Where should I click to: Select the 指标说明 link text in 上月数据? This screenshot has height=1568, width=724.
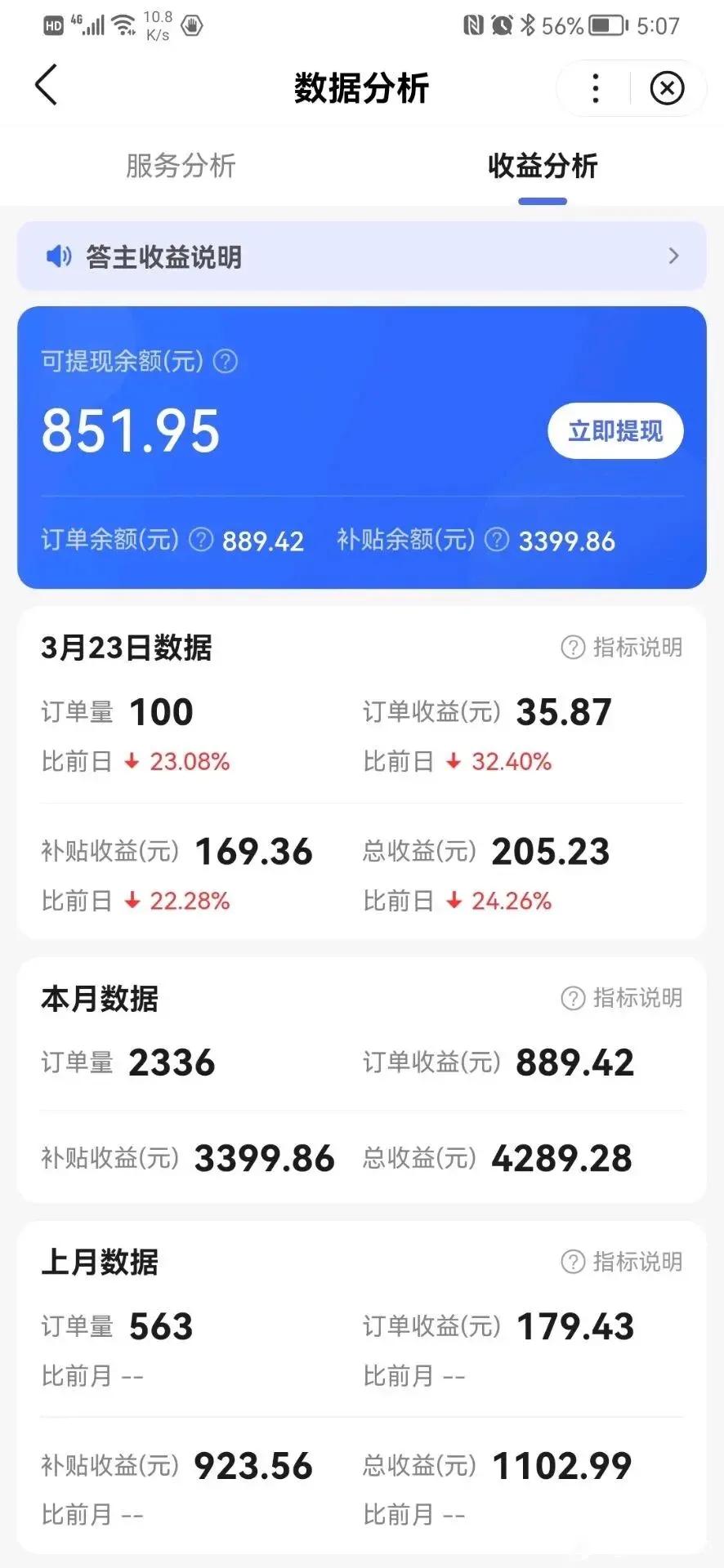(637, 1262)
